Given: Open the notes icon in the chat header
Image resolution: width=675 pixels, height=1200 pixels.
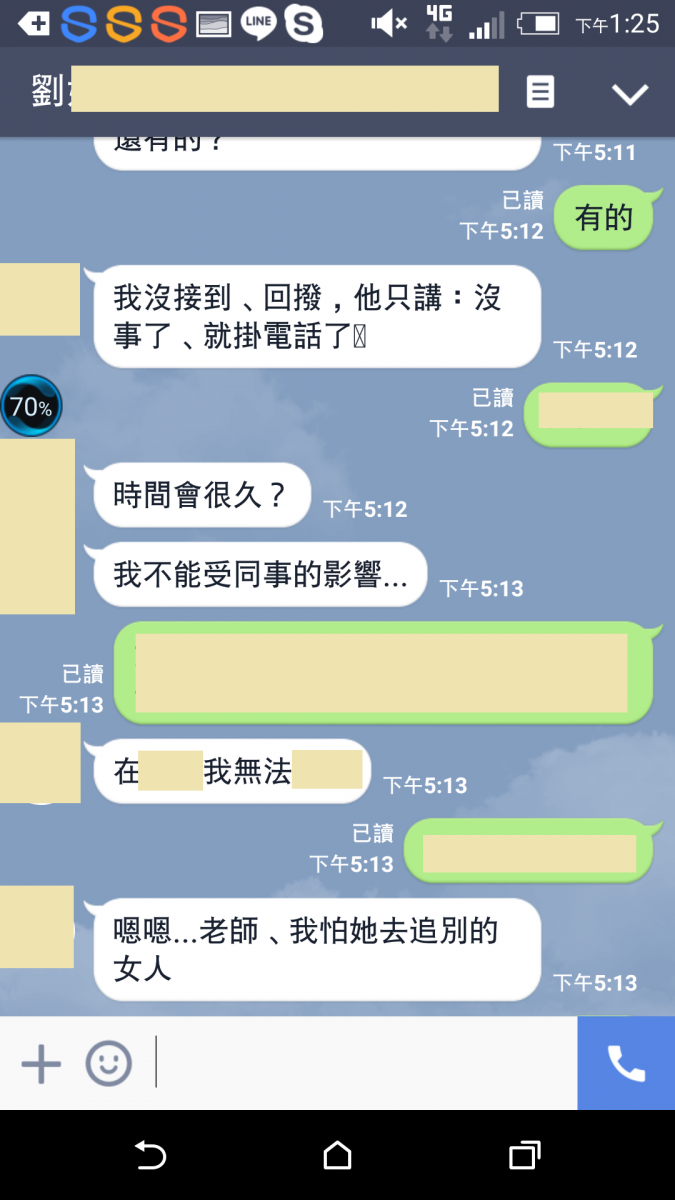Looking at the screenshot, I should tap(540, 92).
